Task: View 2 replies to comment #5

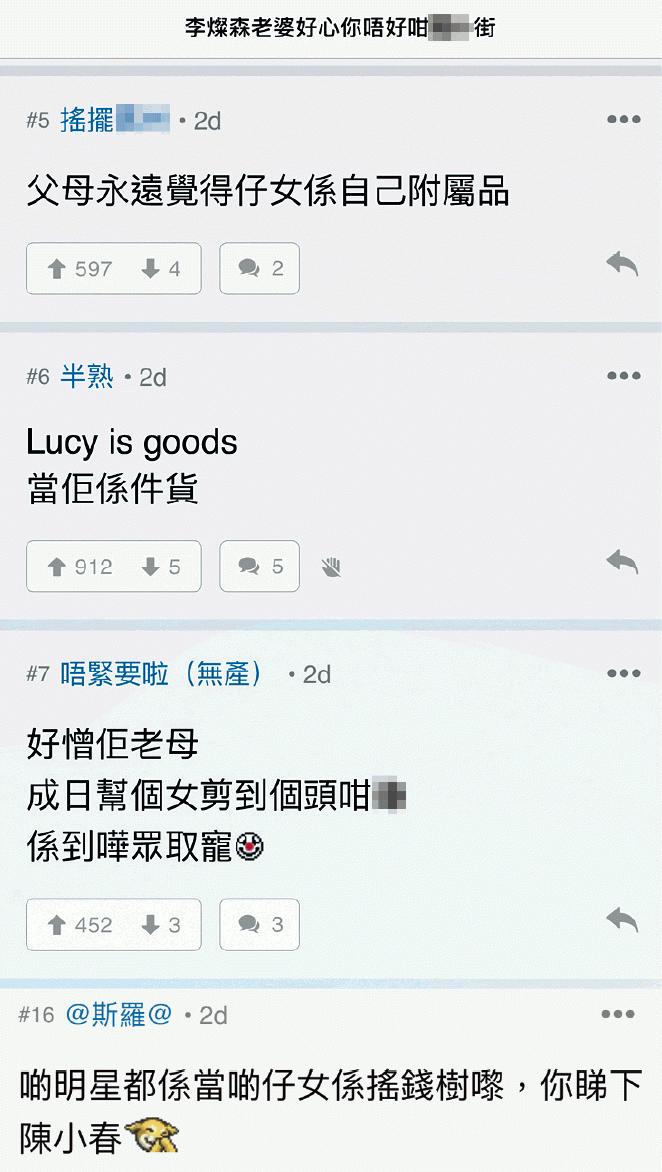Action: coord(260,269)
